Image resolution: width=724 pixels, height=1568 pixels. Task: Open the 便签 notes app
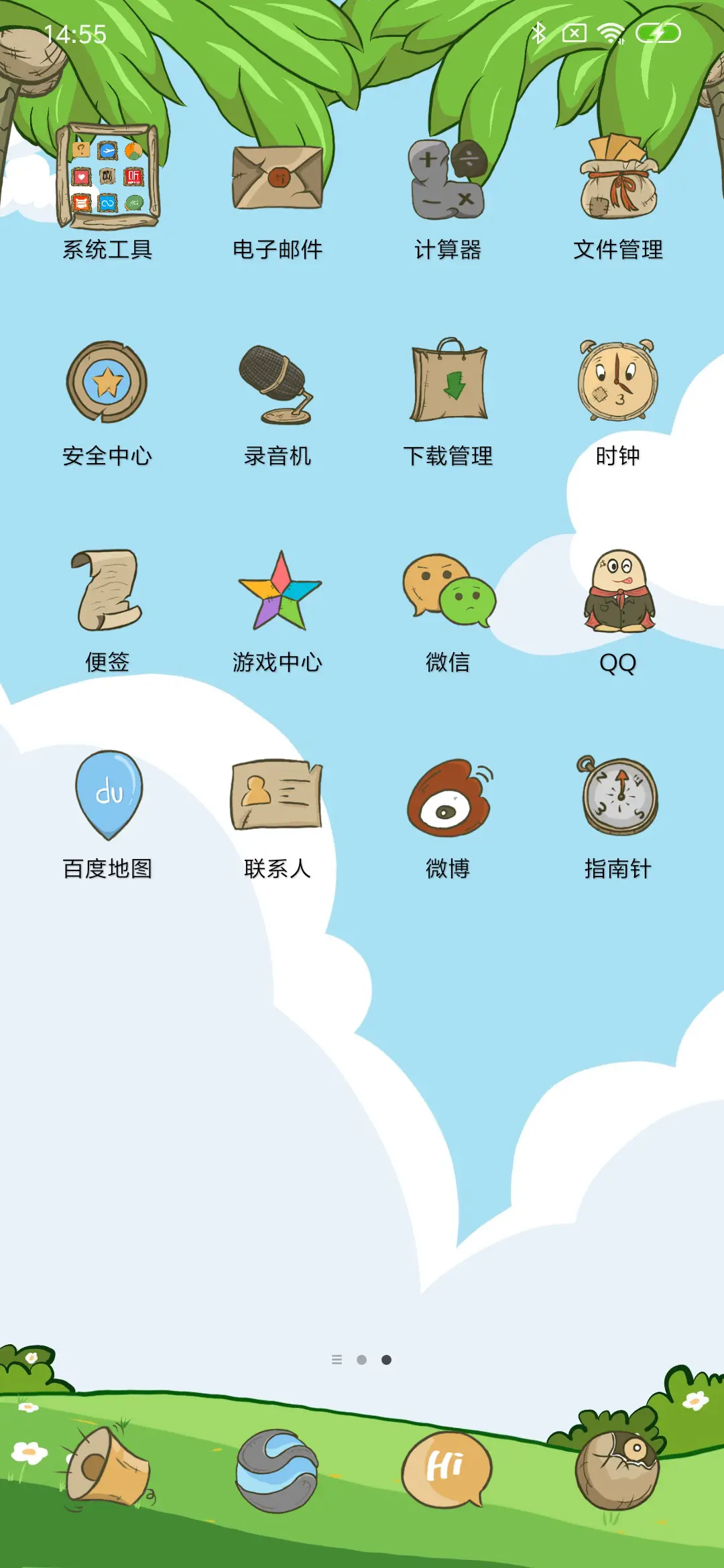tap(107, 590)
